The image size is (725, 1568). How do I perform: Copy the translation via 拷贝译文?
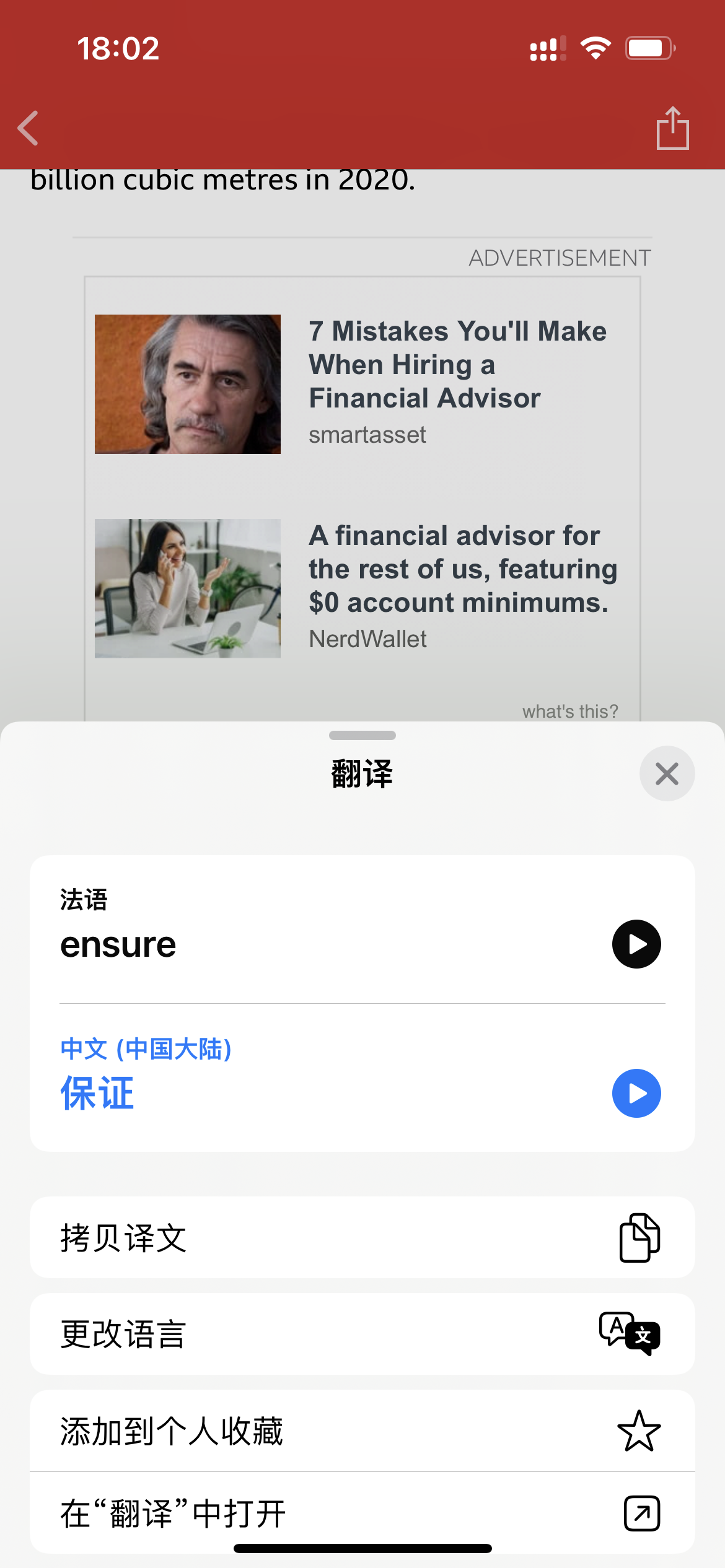click(x=362, y=1237)
